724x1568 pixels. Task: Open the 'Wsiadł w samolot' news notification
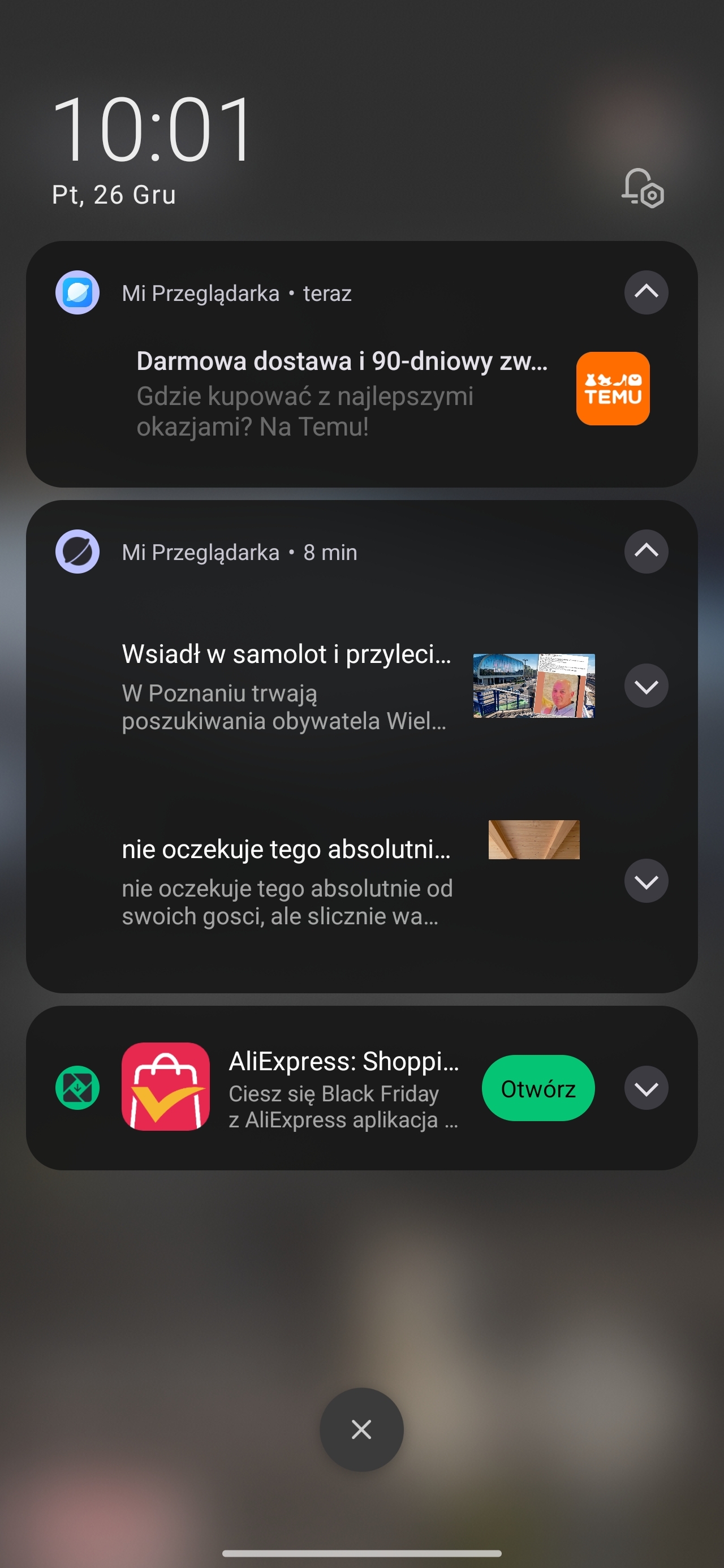[x=286, y=686]
